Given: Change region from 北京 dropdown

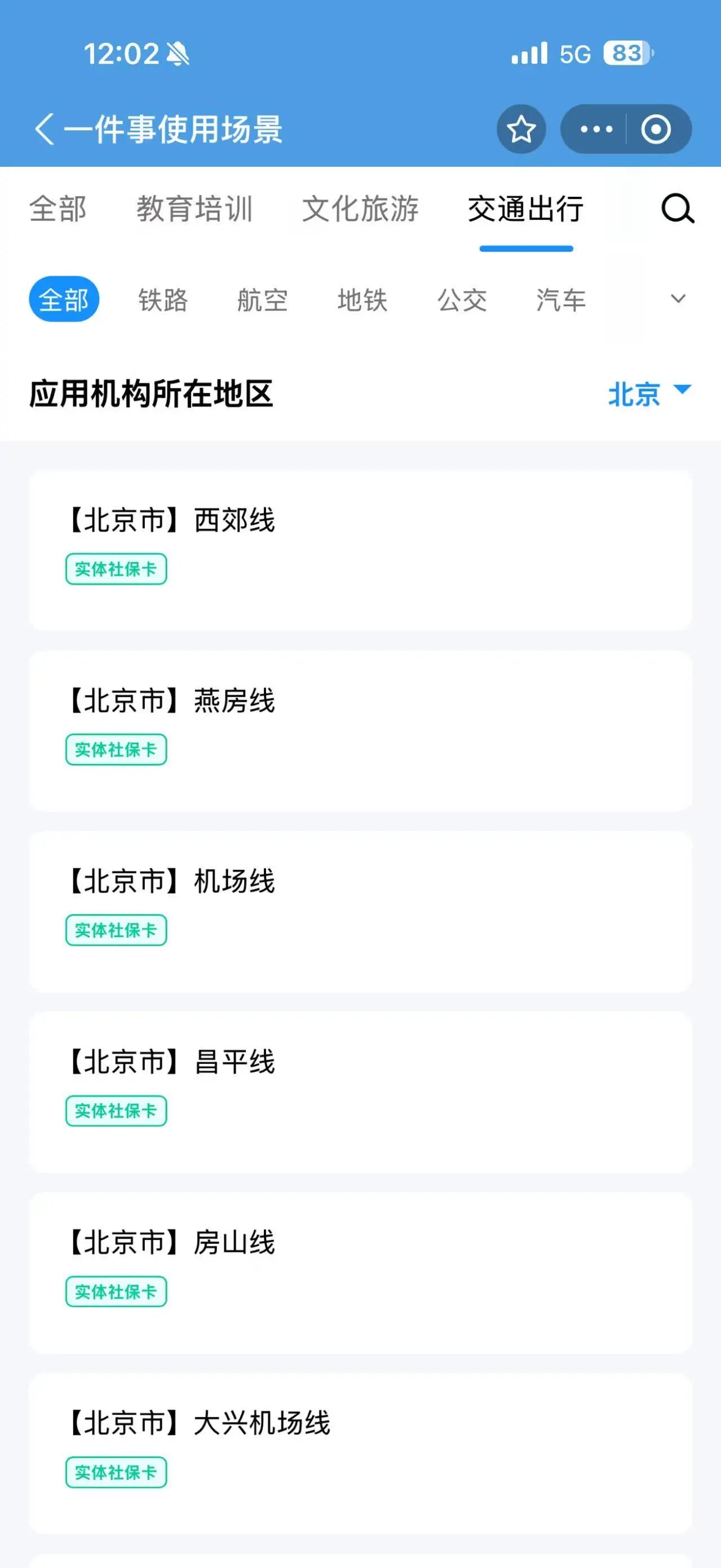Looking at the screenshot, I should click(649, 393).
